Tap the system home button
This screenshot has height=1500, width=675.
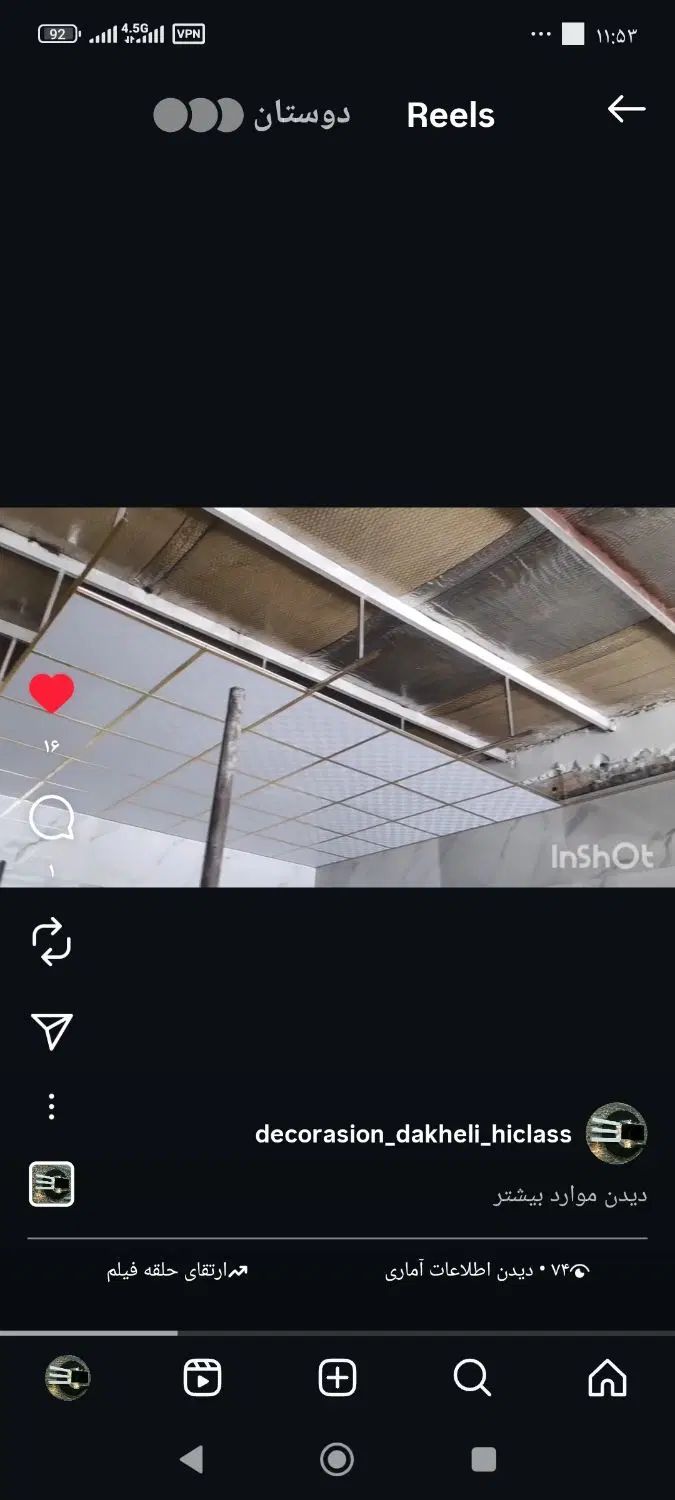(x=337, y=1460)
